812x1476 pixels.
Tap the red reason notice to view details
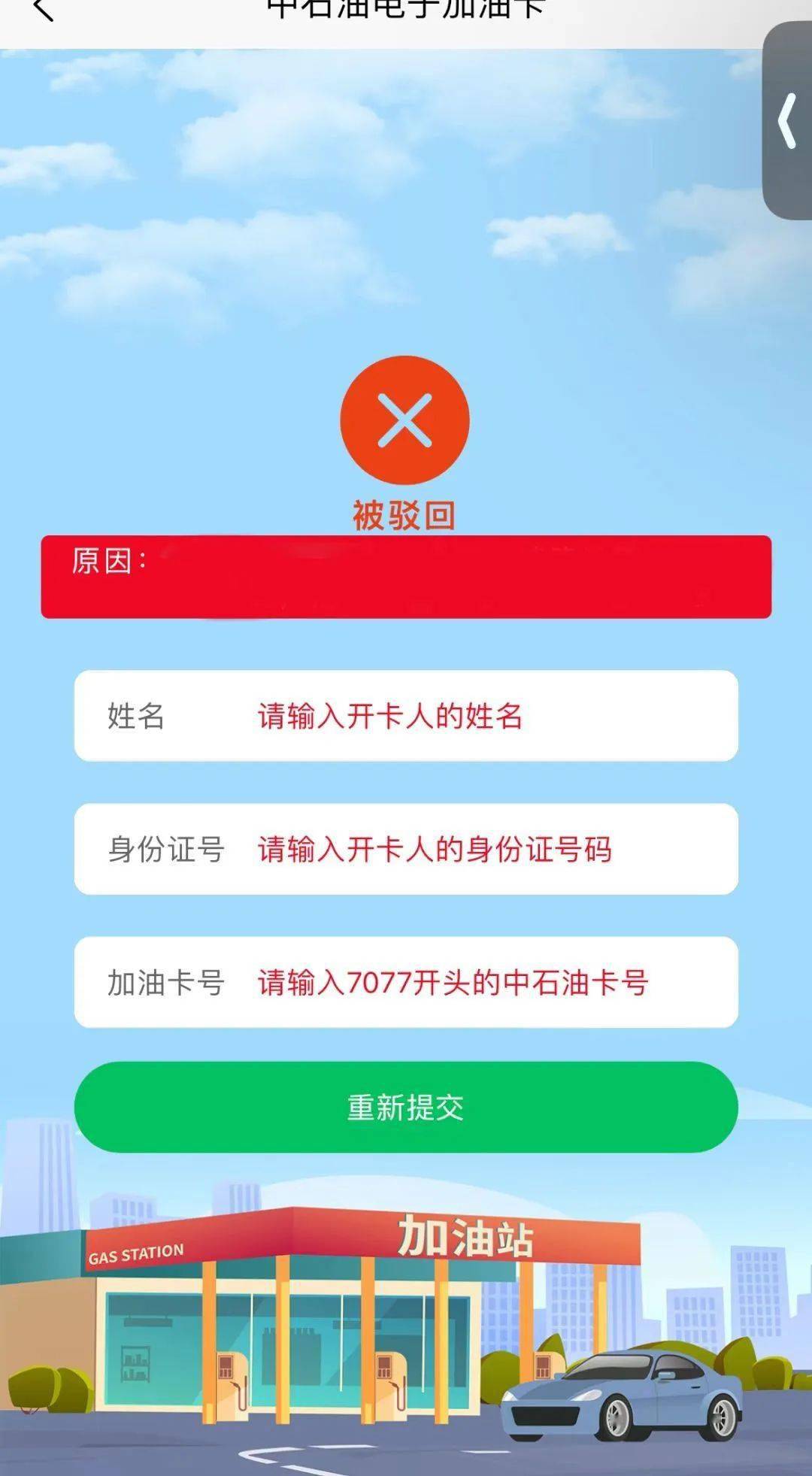tap(406, 575)
